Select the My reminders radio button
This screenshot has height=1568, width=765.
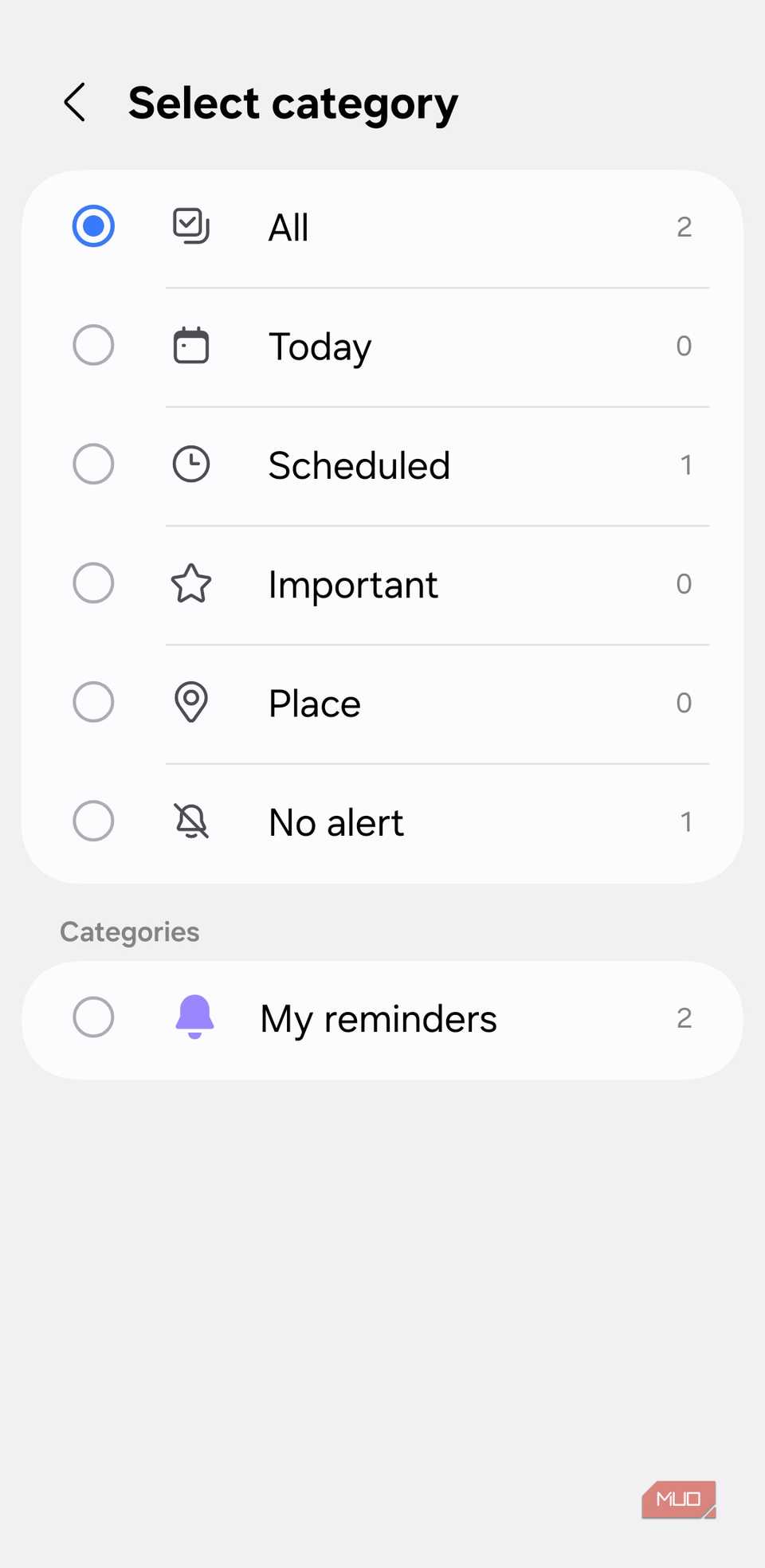(x=92, y=1017)
